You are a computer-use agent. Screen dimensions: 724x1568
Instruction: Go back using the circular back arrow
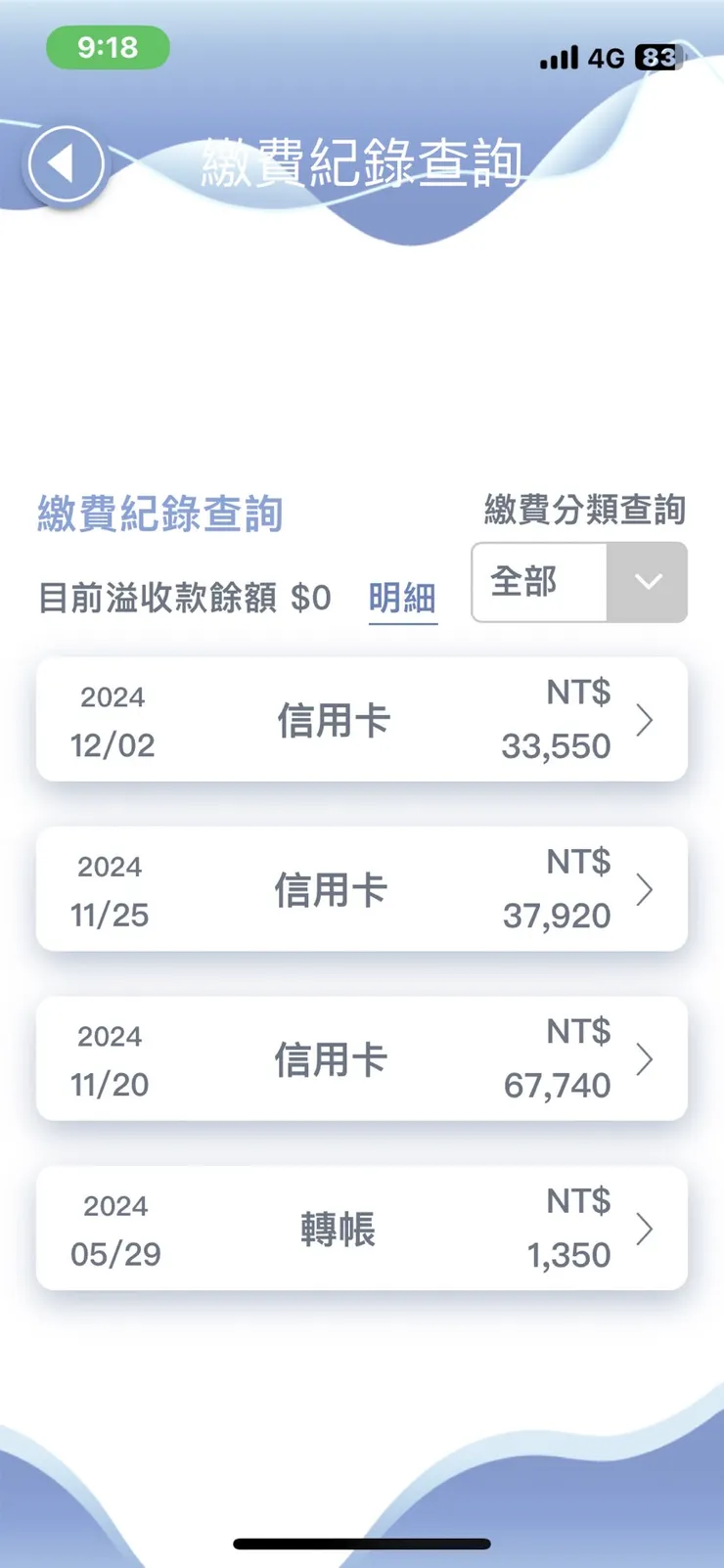coord(66,164)
